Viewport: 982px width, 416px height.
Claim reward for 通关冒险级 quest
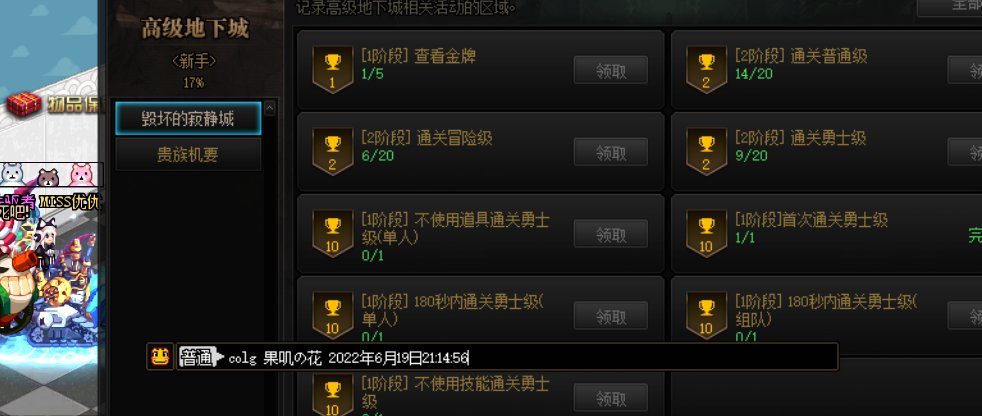coord(610,153)
